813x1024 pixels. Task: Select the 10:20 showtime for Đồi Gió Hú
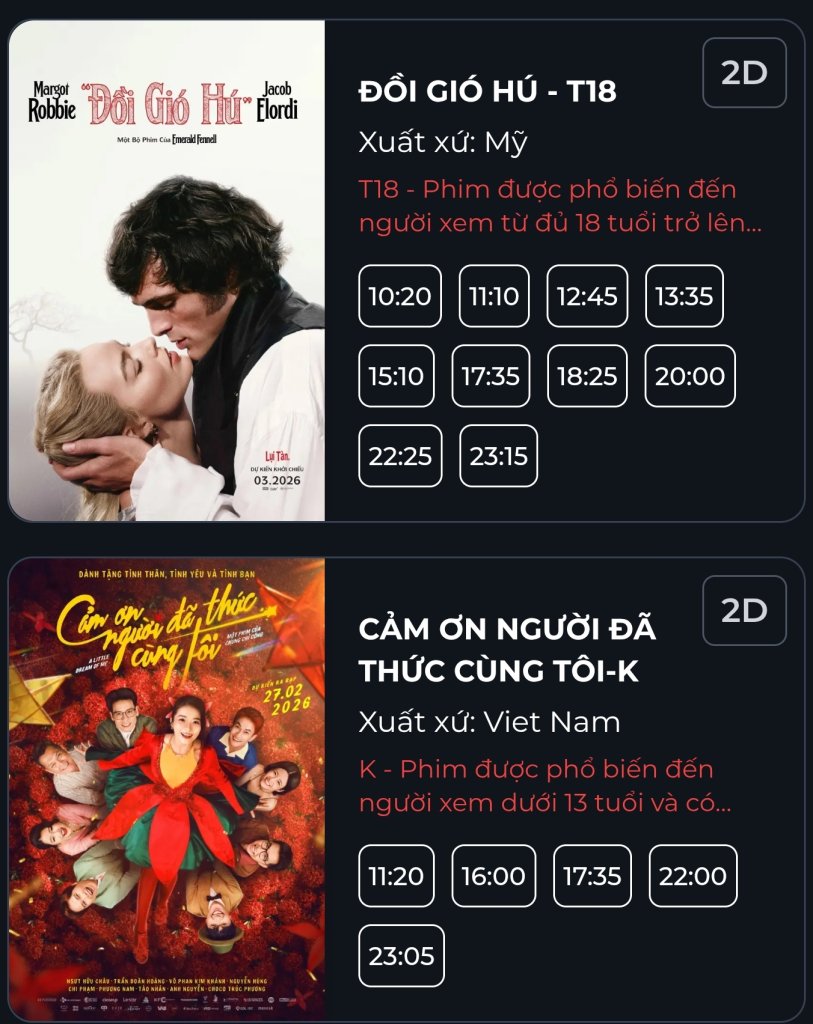pos(400,296)
